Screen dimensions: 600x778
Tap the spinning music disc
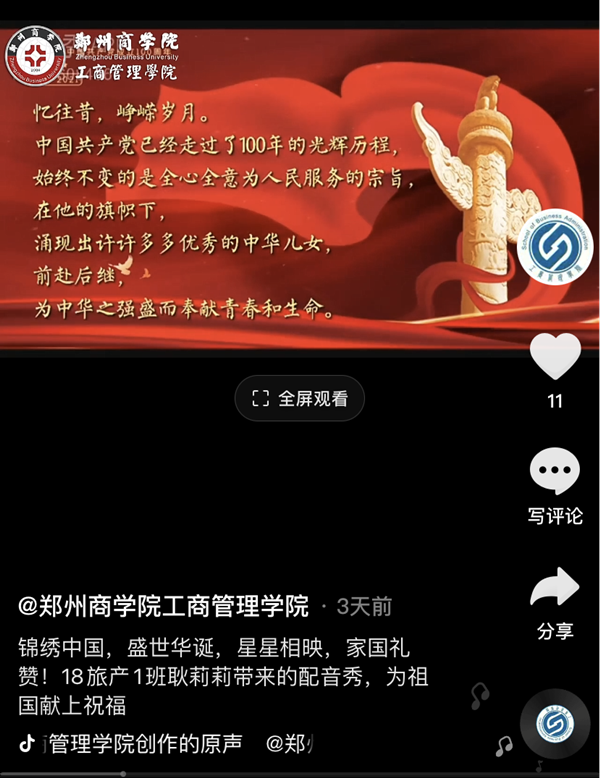point(555,723)
